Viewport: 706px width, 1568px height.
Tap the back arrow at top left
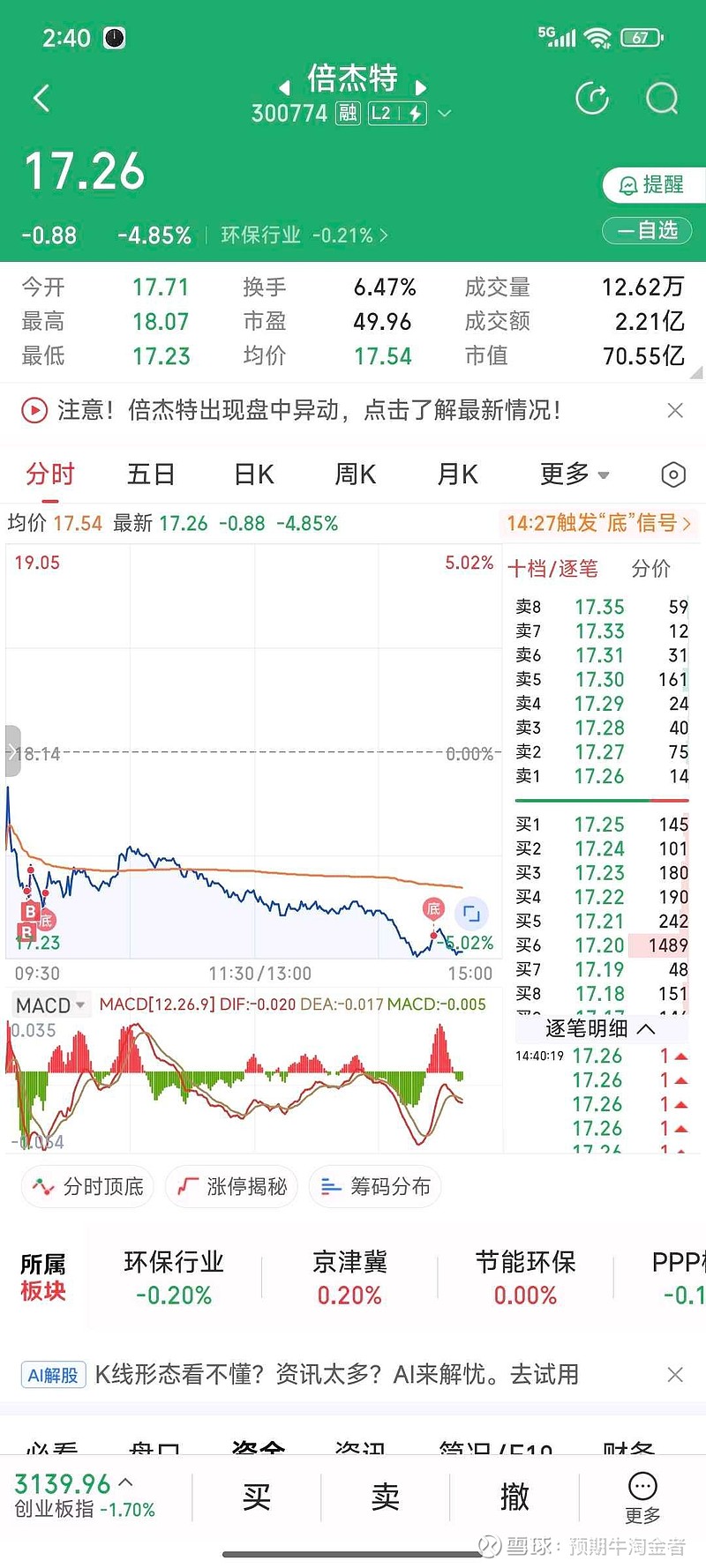pyautogui.click(x=41, y=99)
